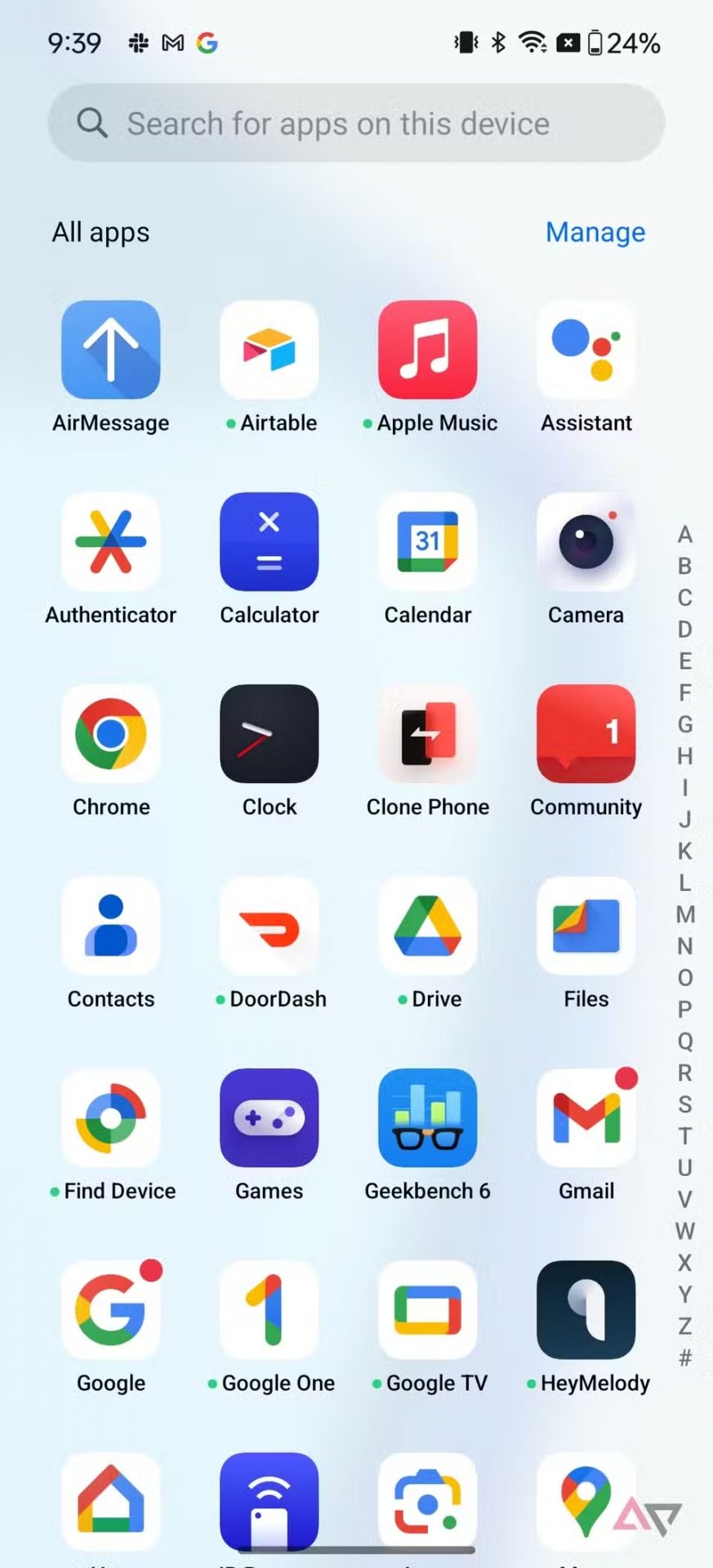This screenshot has width=713, height=1568.
Task: Launch Clone Phone
Action: (x=428, y=734)
